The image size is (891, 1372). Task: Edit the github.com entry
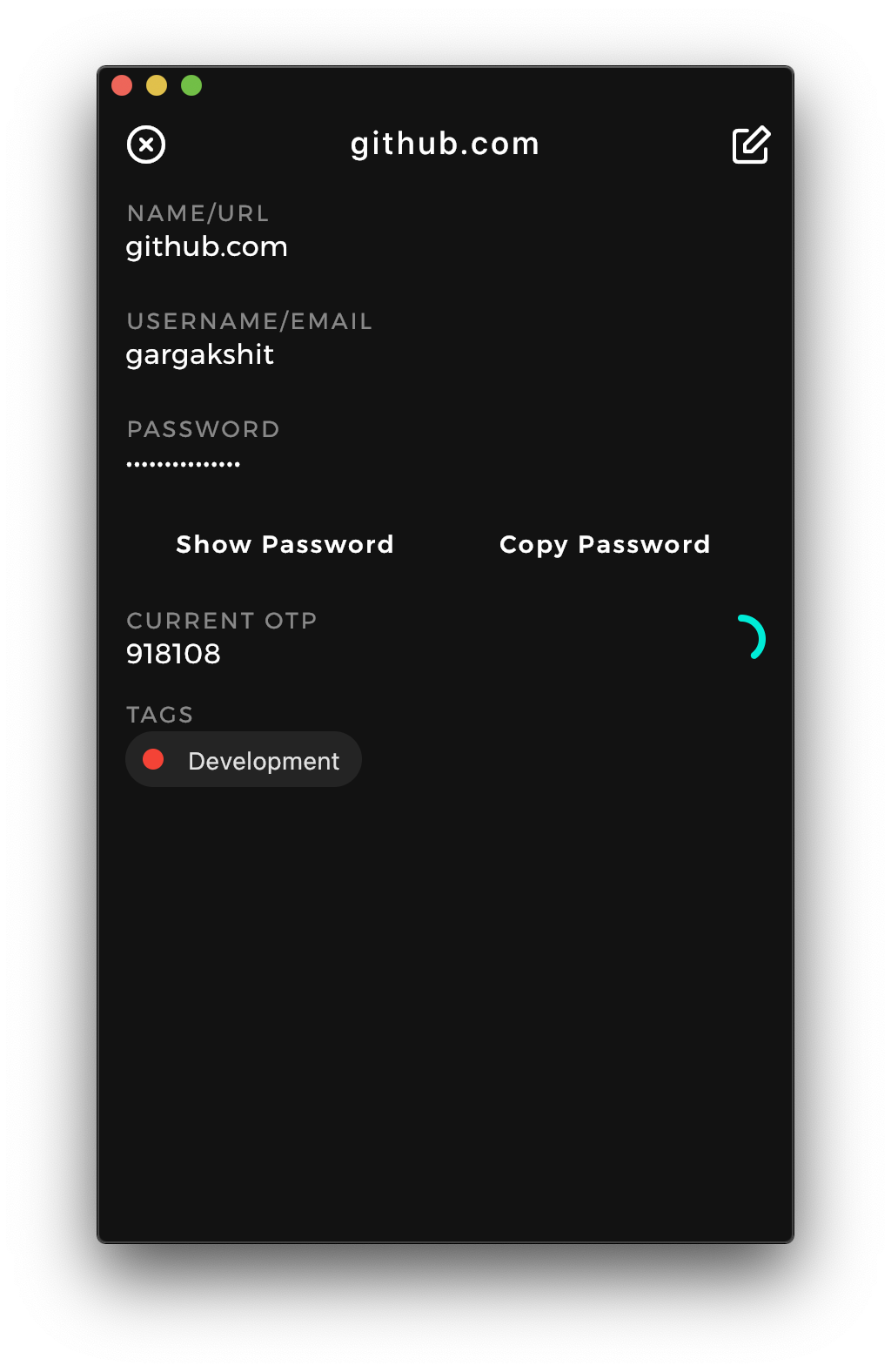(x=751, y=145)
